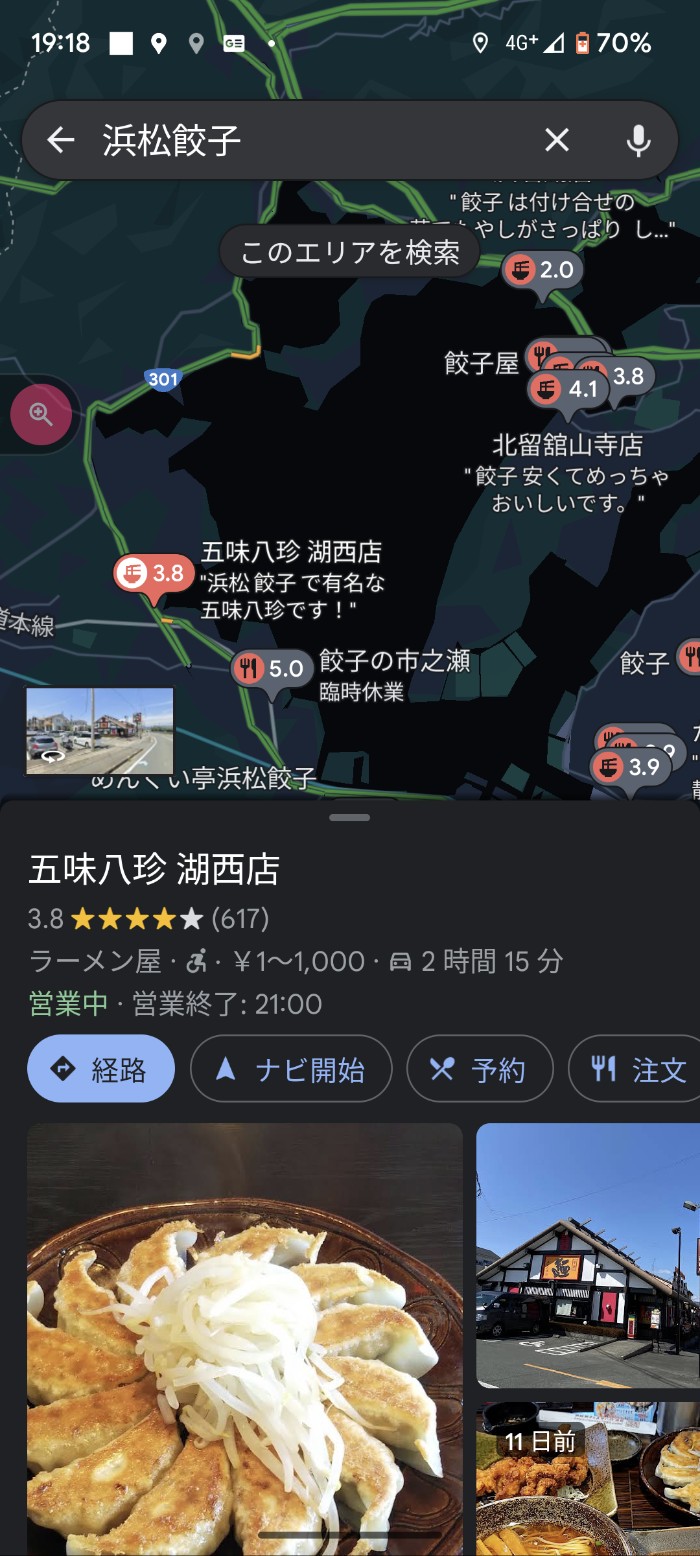This screenshot has width=700, height=1556.
Task: Select the 3.9-rated restaurant pin
Action: point(629,768)
